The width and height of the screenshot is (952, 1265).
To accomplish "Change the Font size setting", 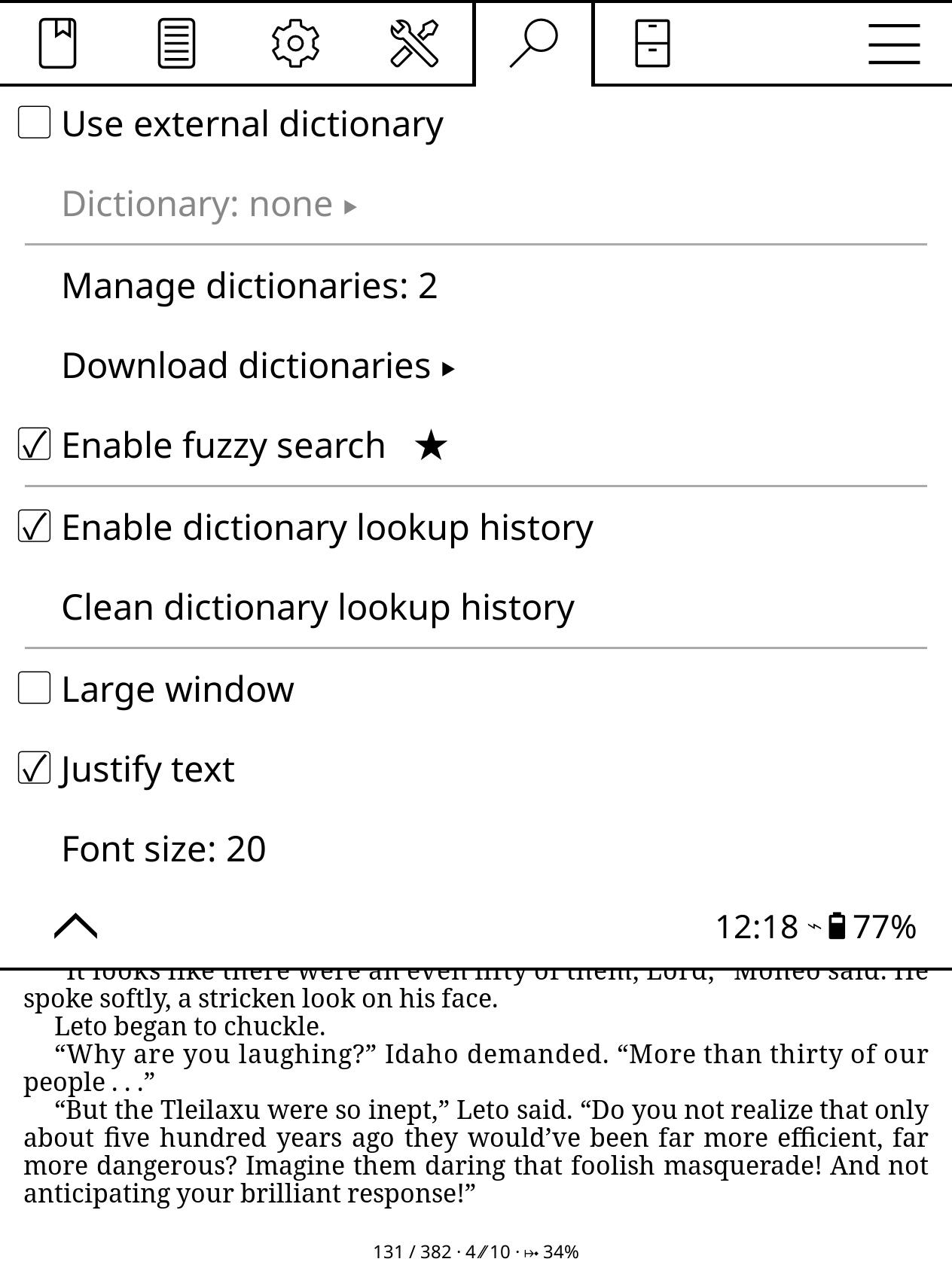I will tap(163, 849).
